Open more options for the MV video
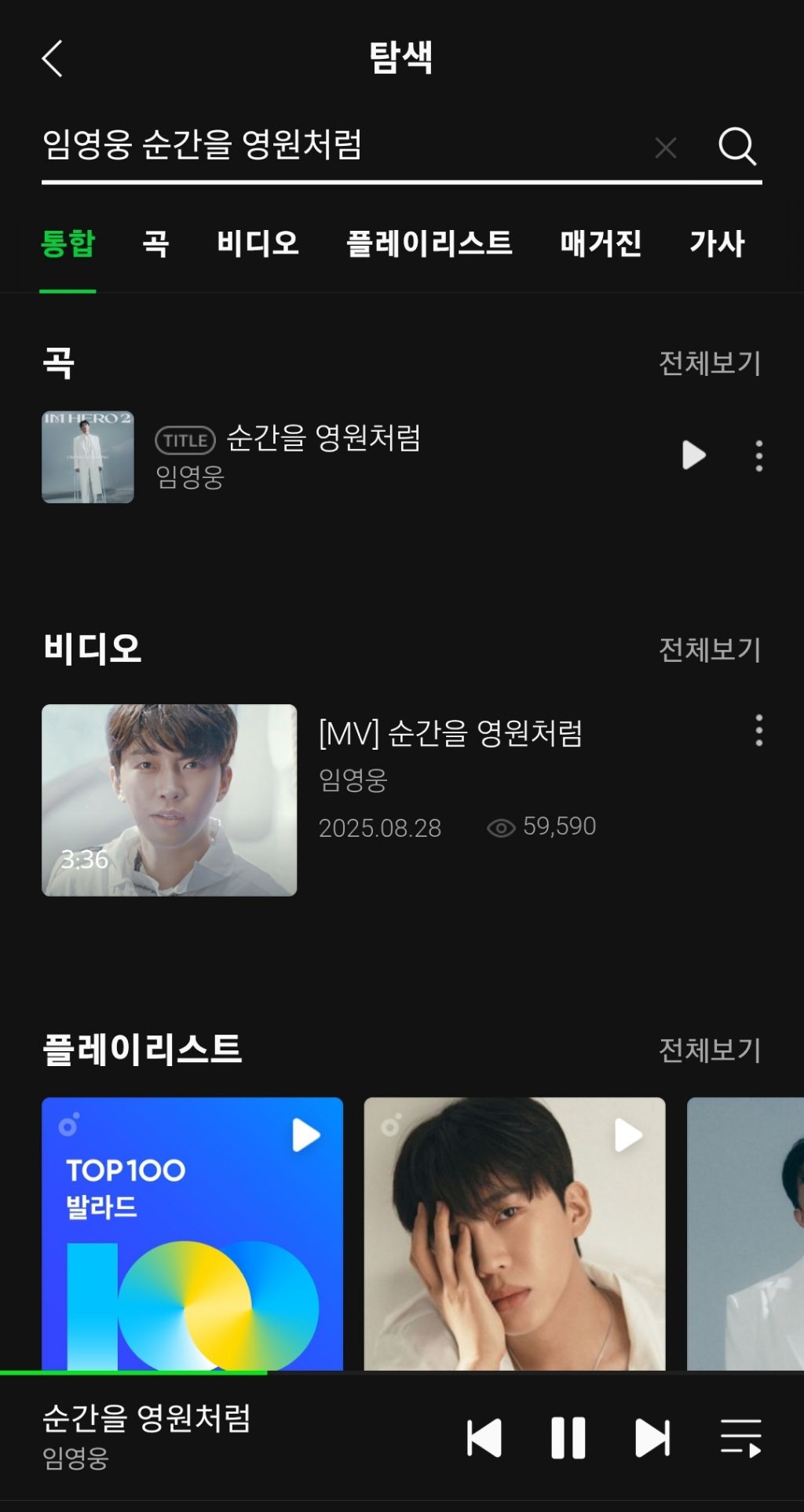 pos(758,730)
